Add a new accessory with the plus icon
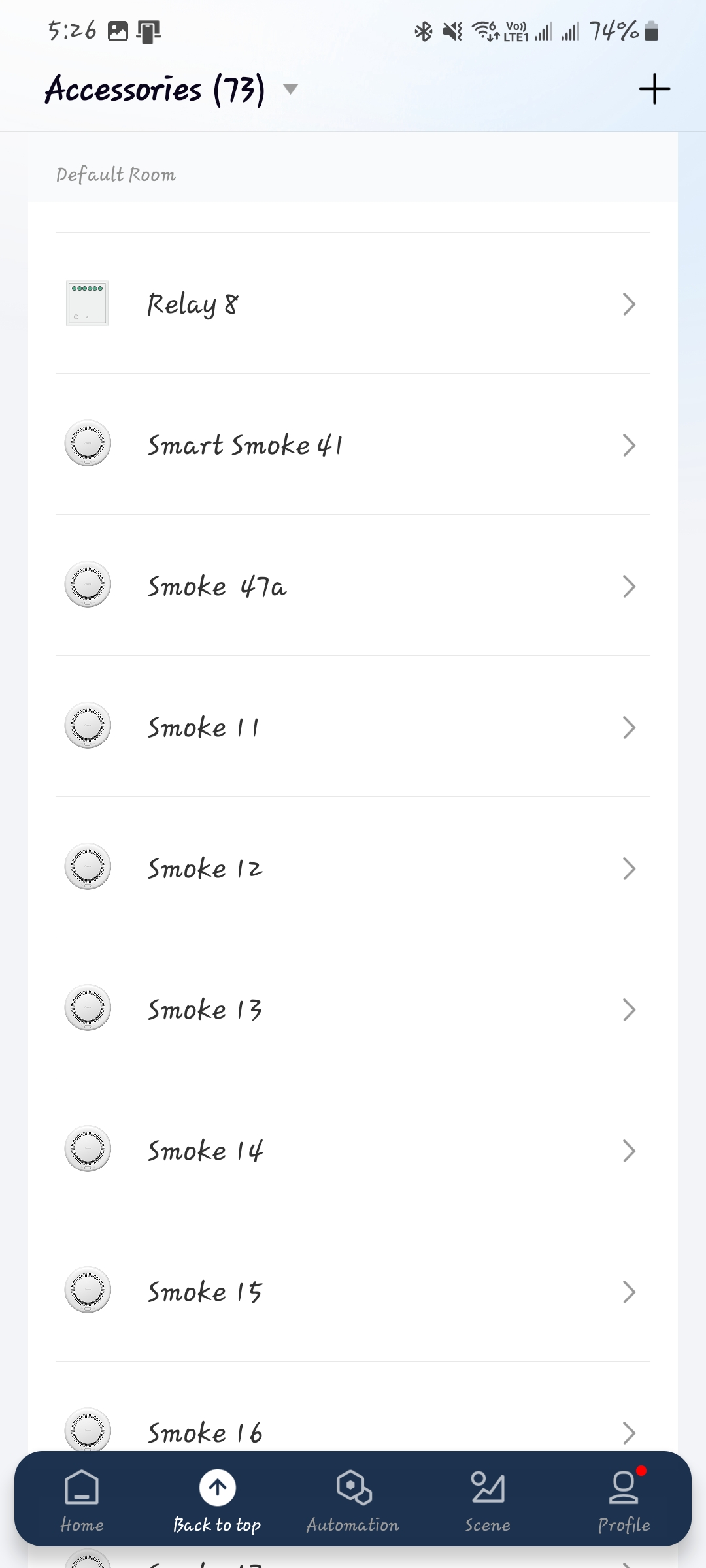The width and height of the screenshot is (706, 1568). tap(654, 89)
